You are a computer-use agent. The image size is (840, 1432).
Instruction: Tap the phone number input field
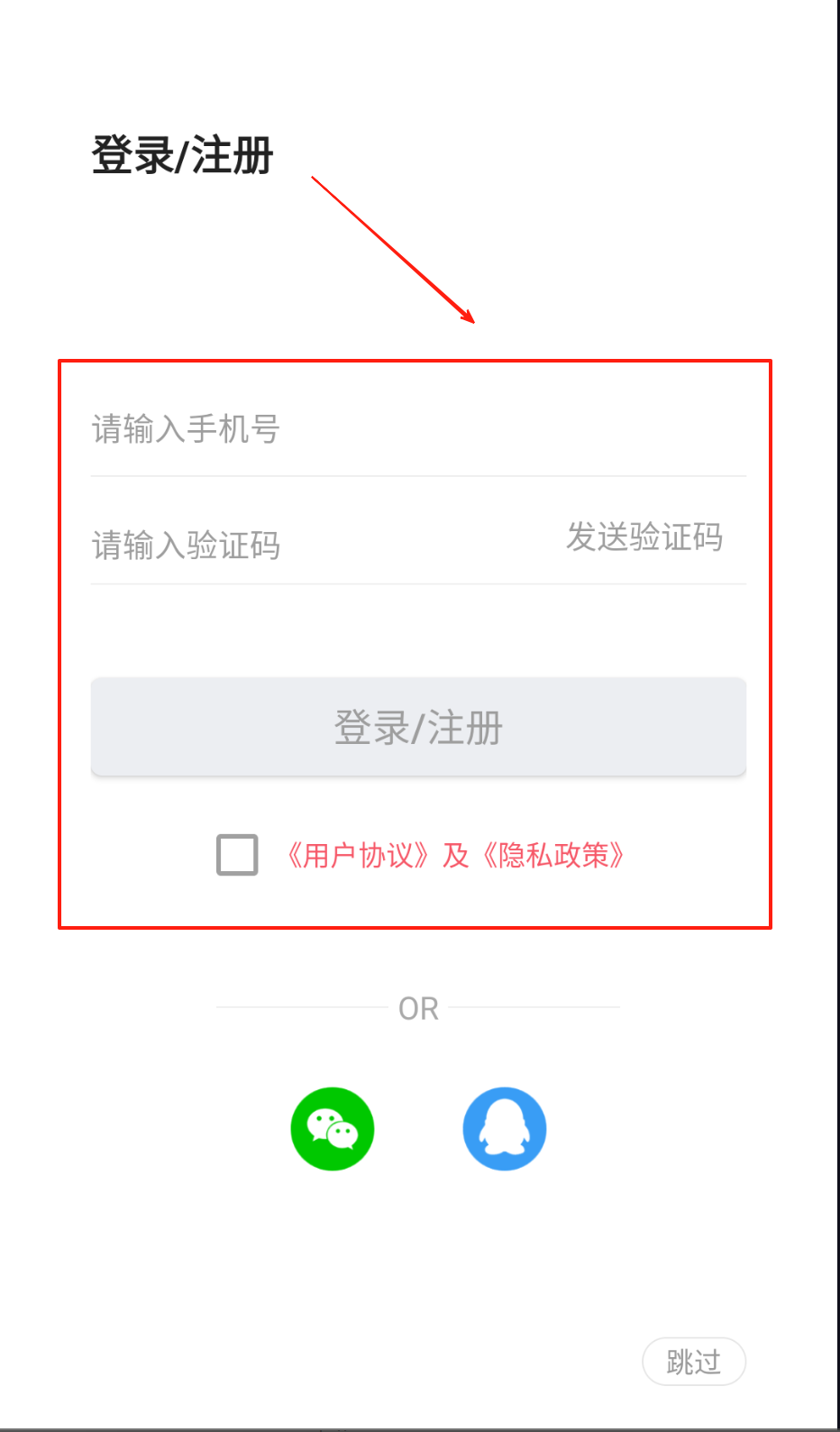(418, 429)
